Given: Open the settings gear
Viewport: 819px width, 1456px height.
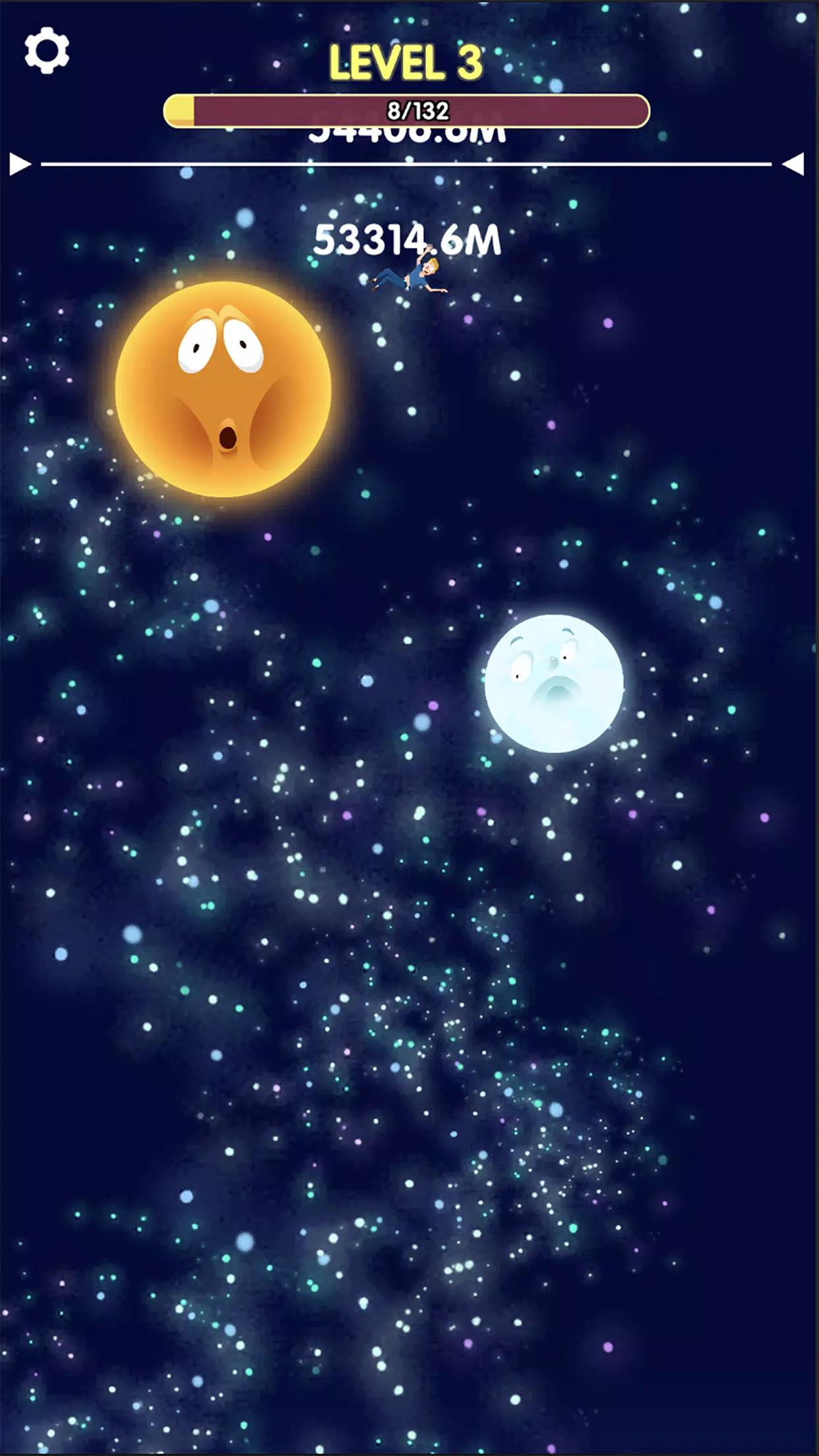Looking at the screenshot, I should (47, 50).
